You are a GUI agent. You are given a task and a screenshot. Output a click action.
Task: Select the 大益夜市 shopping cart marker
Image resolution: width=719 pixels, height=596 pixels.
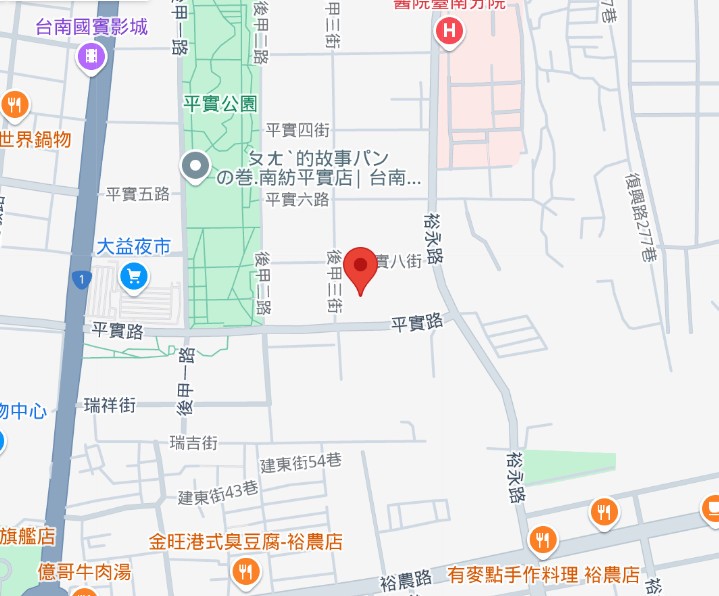[133, 275]
